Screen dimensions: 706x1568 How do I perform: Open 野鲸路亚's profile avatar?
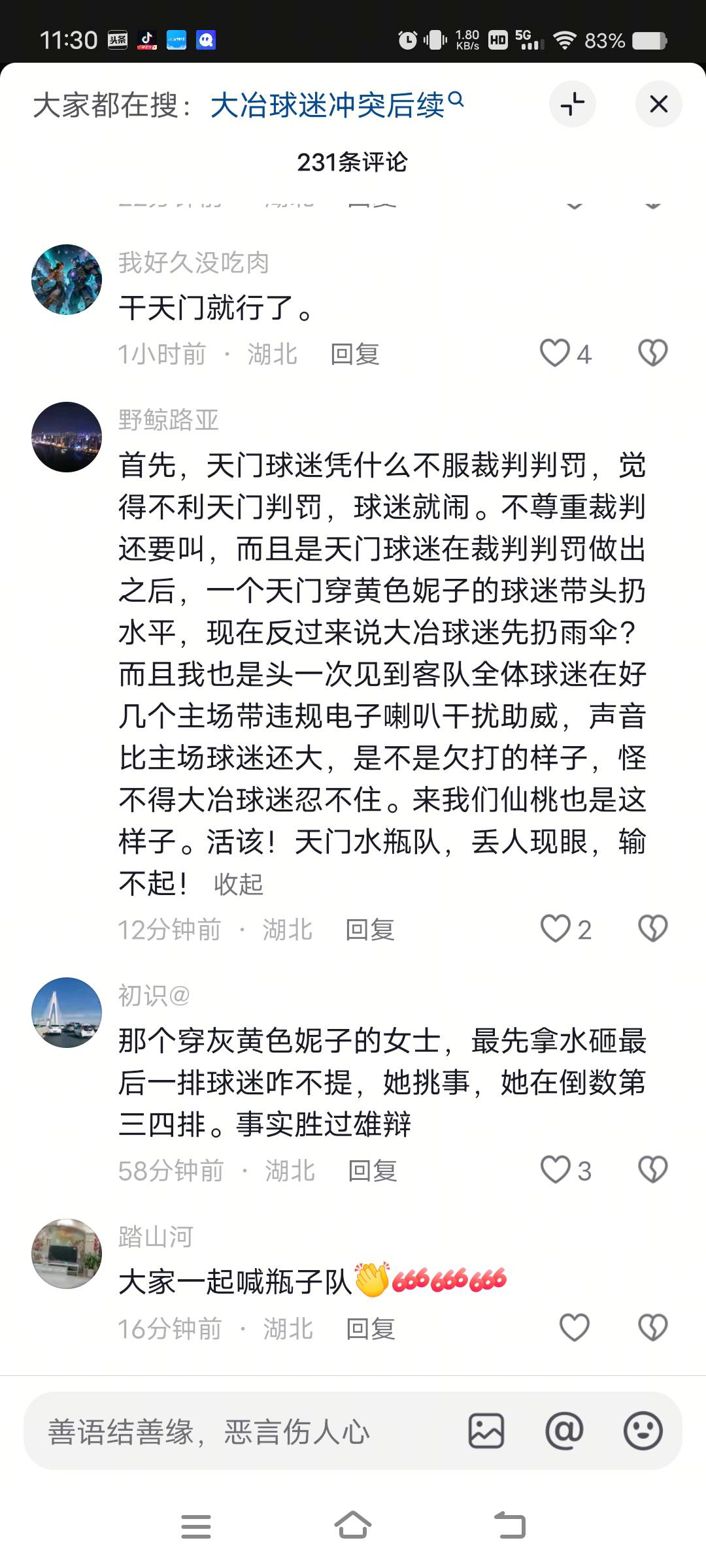tap(67, 437)
